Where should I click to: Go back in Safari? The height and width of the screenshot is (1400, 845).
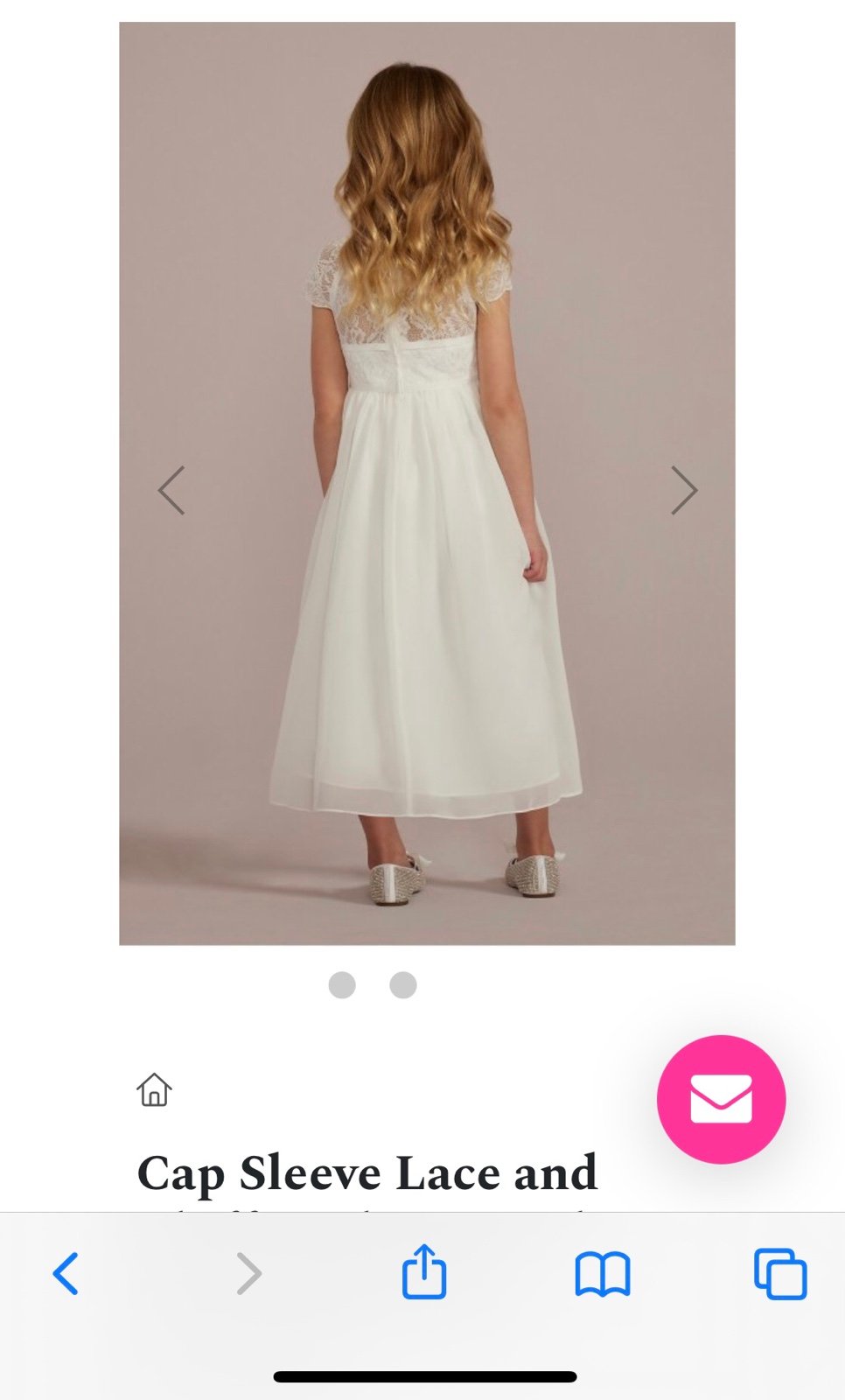pyautogui.click(x=66, y=1273)
